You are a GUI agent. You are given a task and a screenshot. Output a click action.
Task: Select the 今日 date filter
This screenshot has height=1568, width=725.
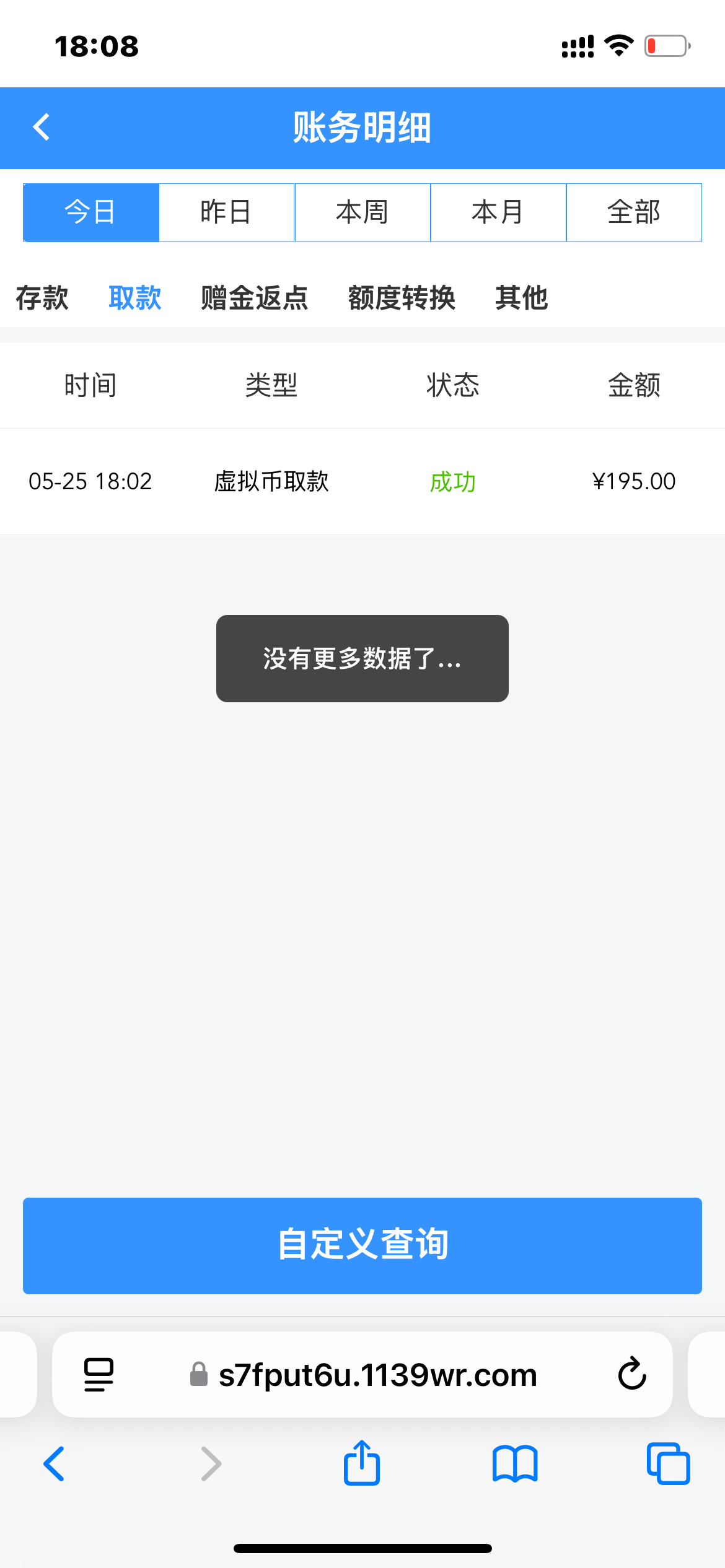(x=91, y=212)
